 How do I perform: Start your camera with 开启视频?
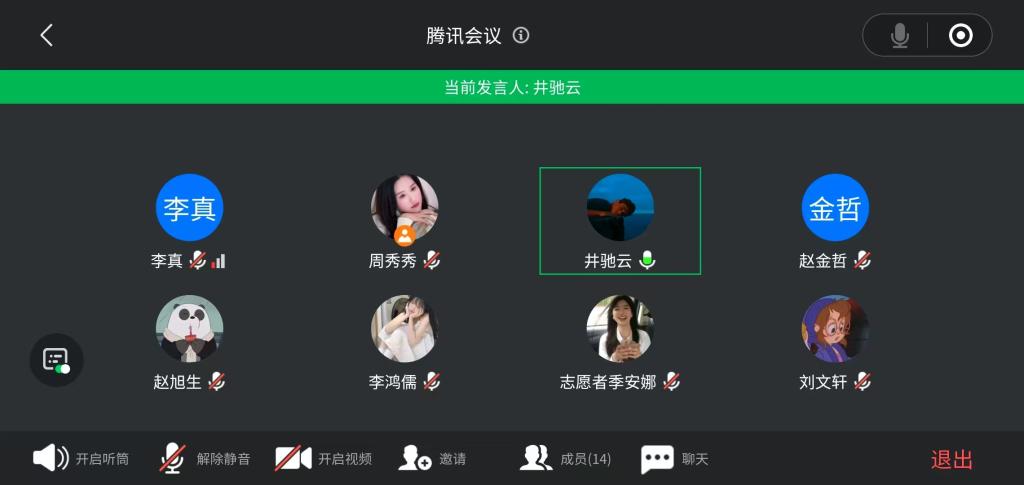(323, 459)
